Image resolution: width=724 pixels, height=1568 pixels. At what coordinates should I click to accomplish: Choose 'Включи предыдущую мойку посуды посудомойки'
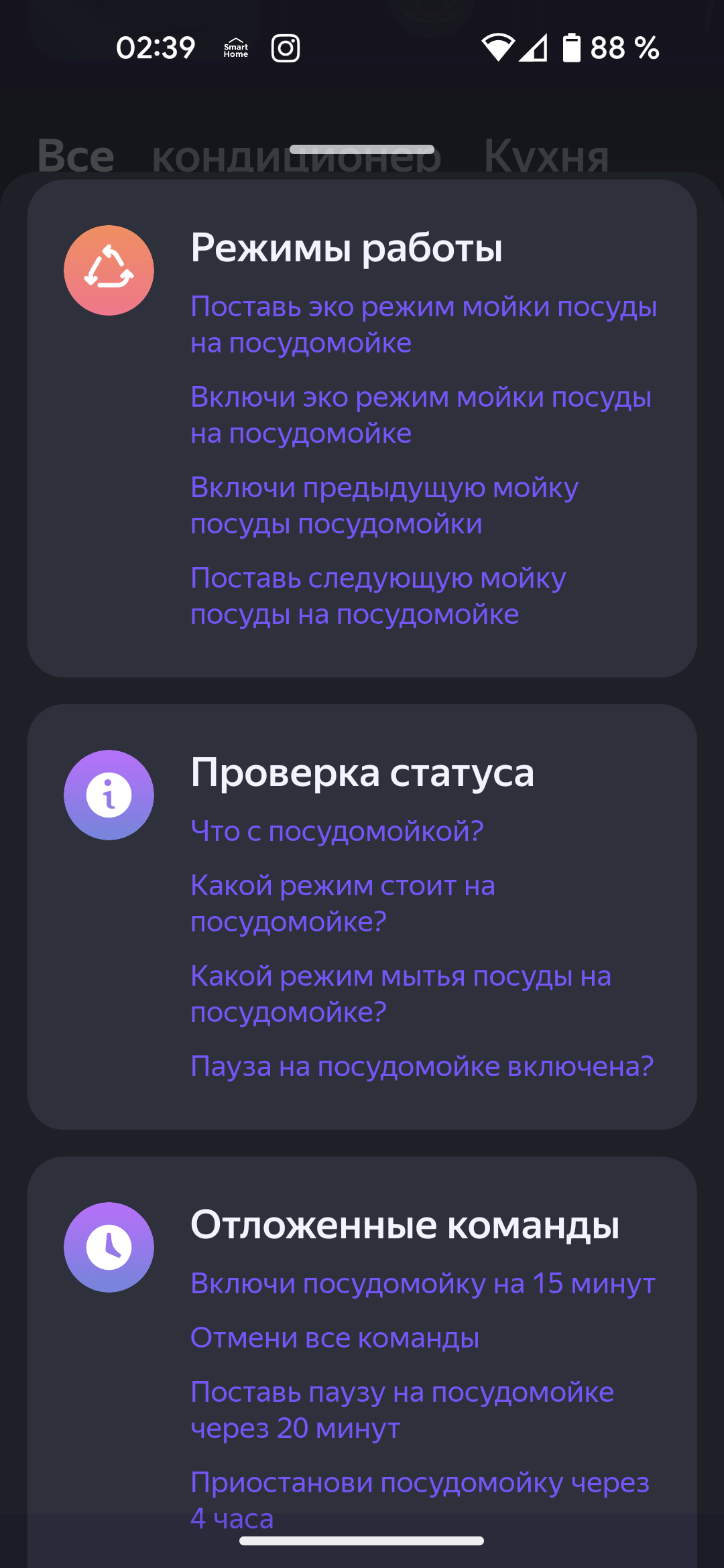[x=384, y=505]
